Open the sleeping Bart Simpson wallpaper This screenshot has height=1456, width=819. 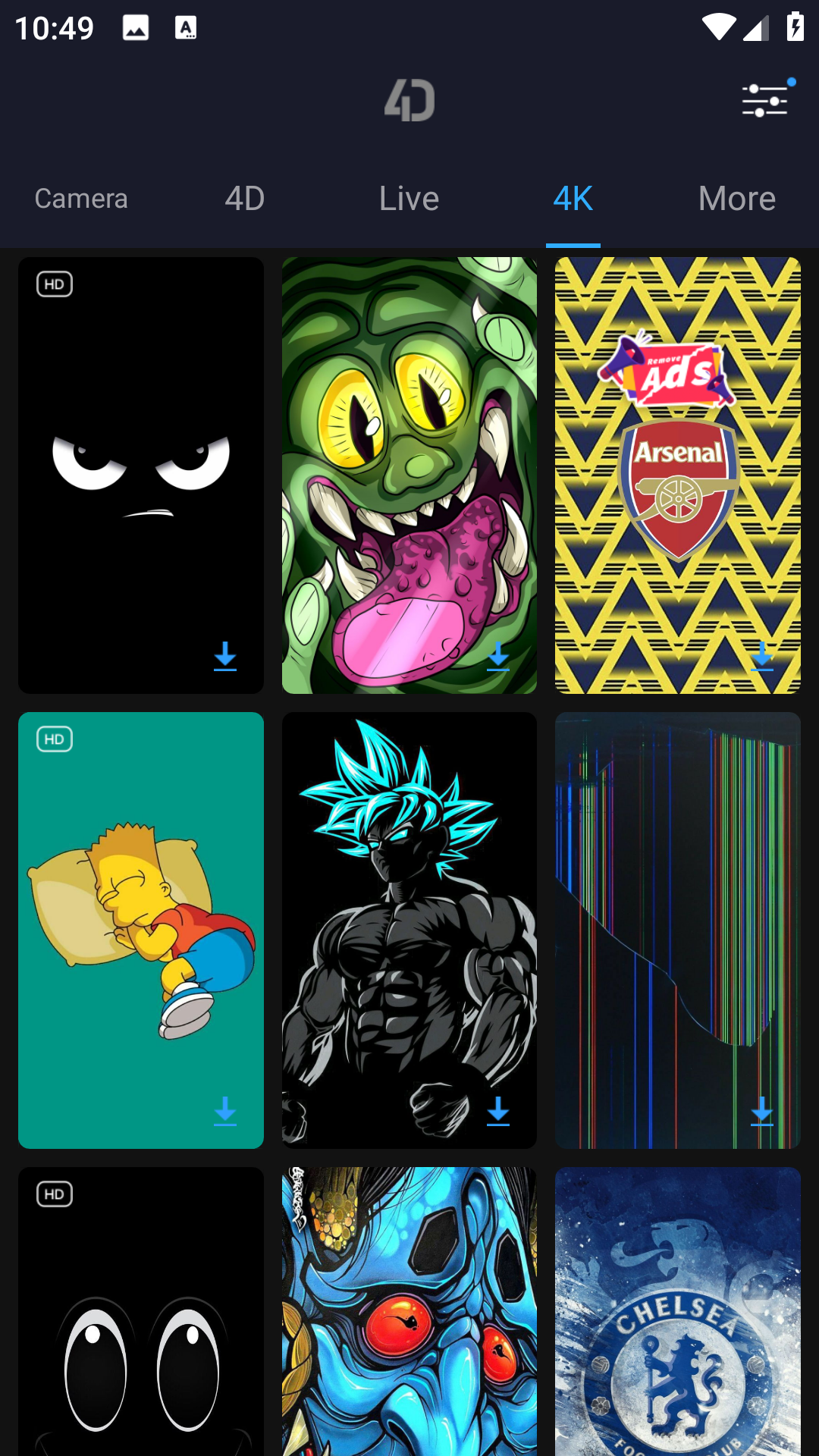(x=141, y=930)
